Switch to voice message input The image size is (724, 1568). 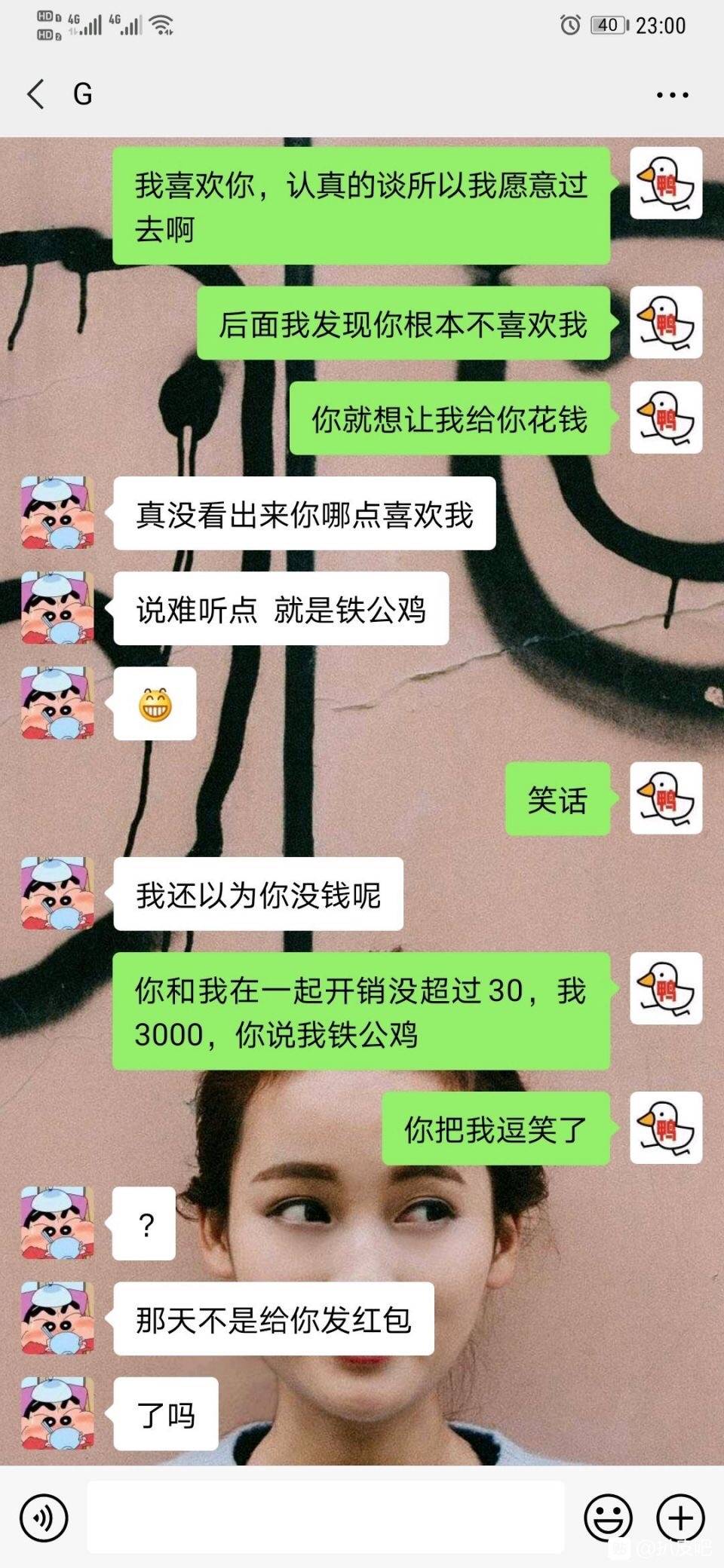[44, 1517]
